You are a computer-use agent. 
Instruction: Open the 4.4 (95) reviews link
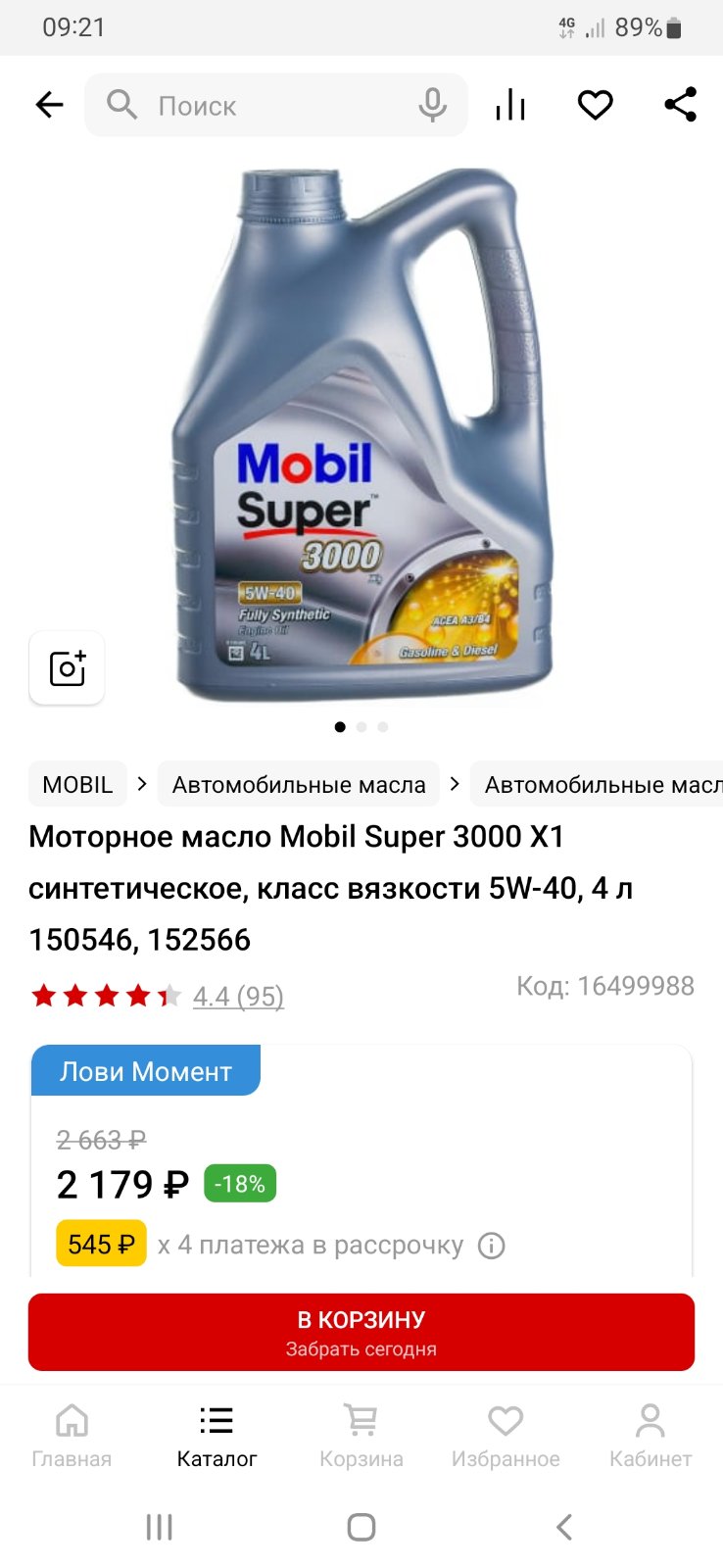pyautogui.click(x=238, y=997)
